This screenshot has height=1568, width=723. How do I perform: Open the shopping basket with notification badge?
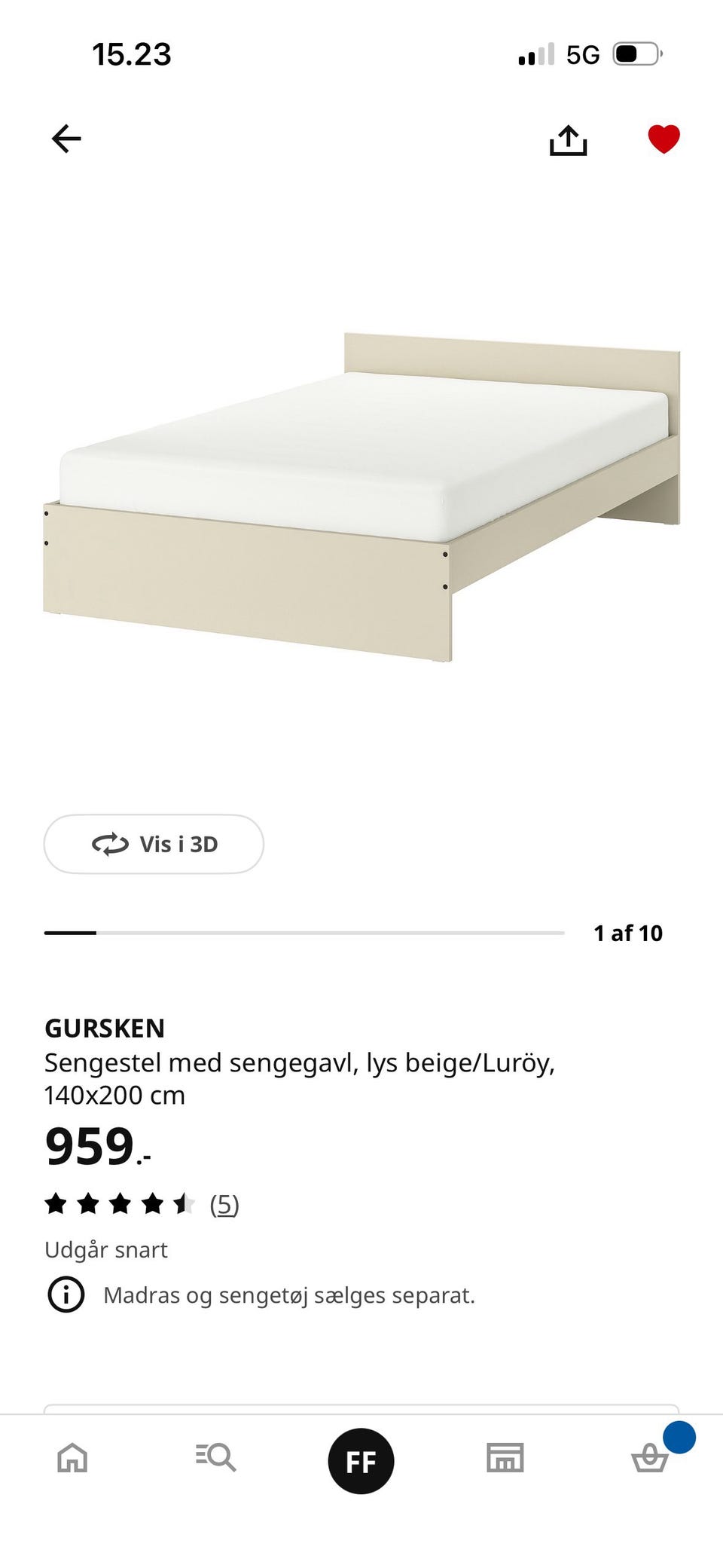pyautogui.click(x=651, y=1460)
